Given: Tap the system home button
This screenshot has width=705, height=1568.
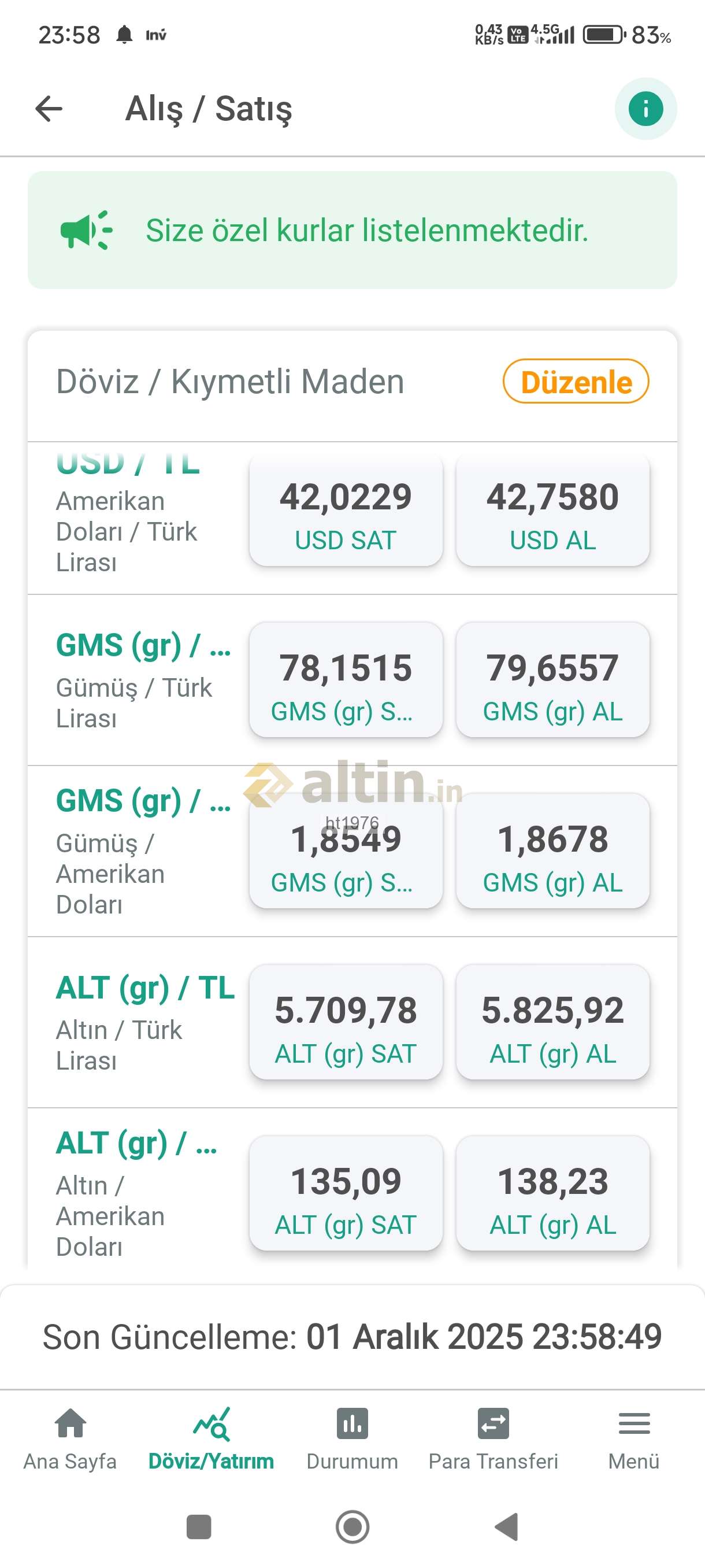Looking at the screenshot, I should point(352,1526).
